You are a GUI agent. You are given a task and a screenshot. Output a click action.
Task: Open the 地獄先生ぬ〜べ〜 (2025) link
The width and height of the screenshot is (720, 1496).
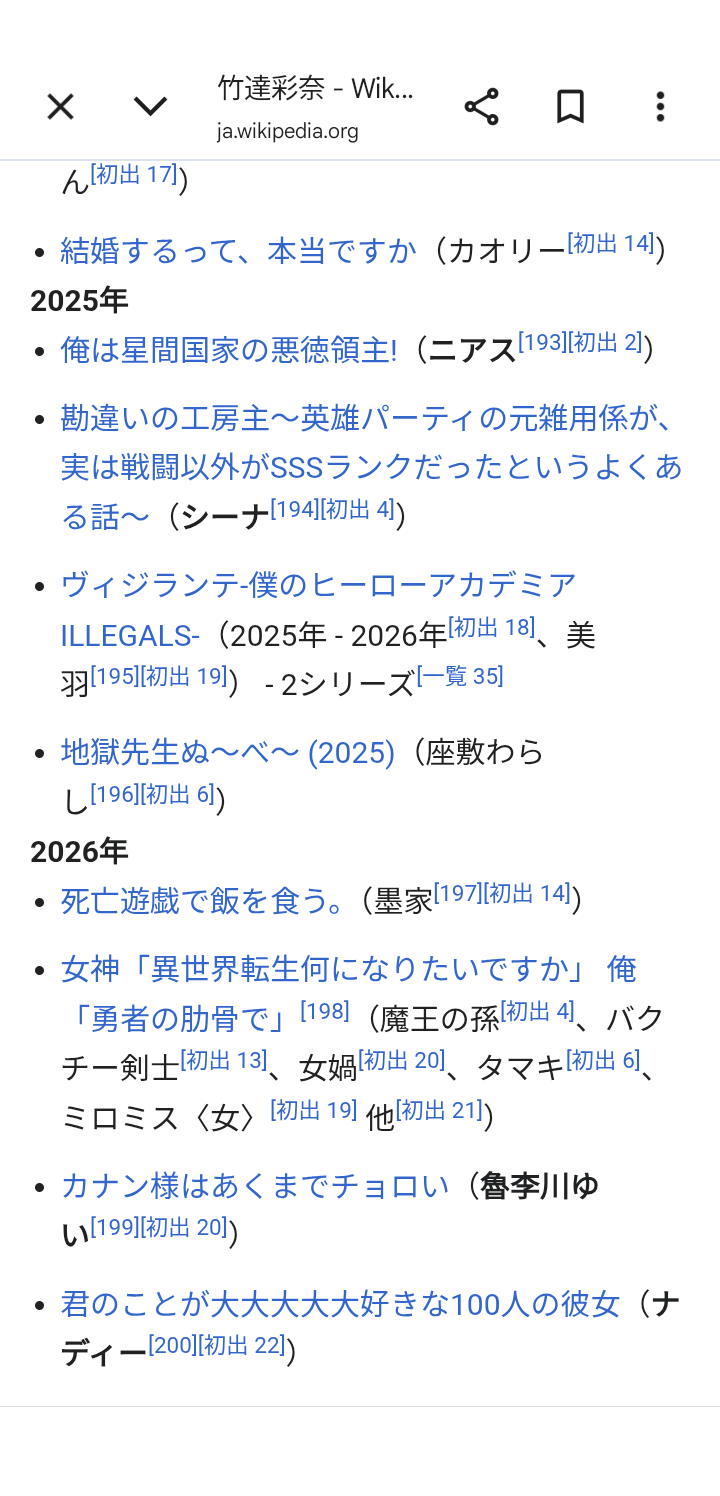228,752
